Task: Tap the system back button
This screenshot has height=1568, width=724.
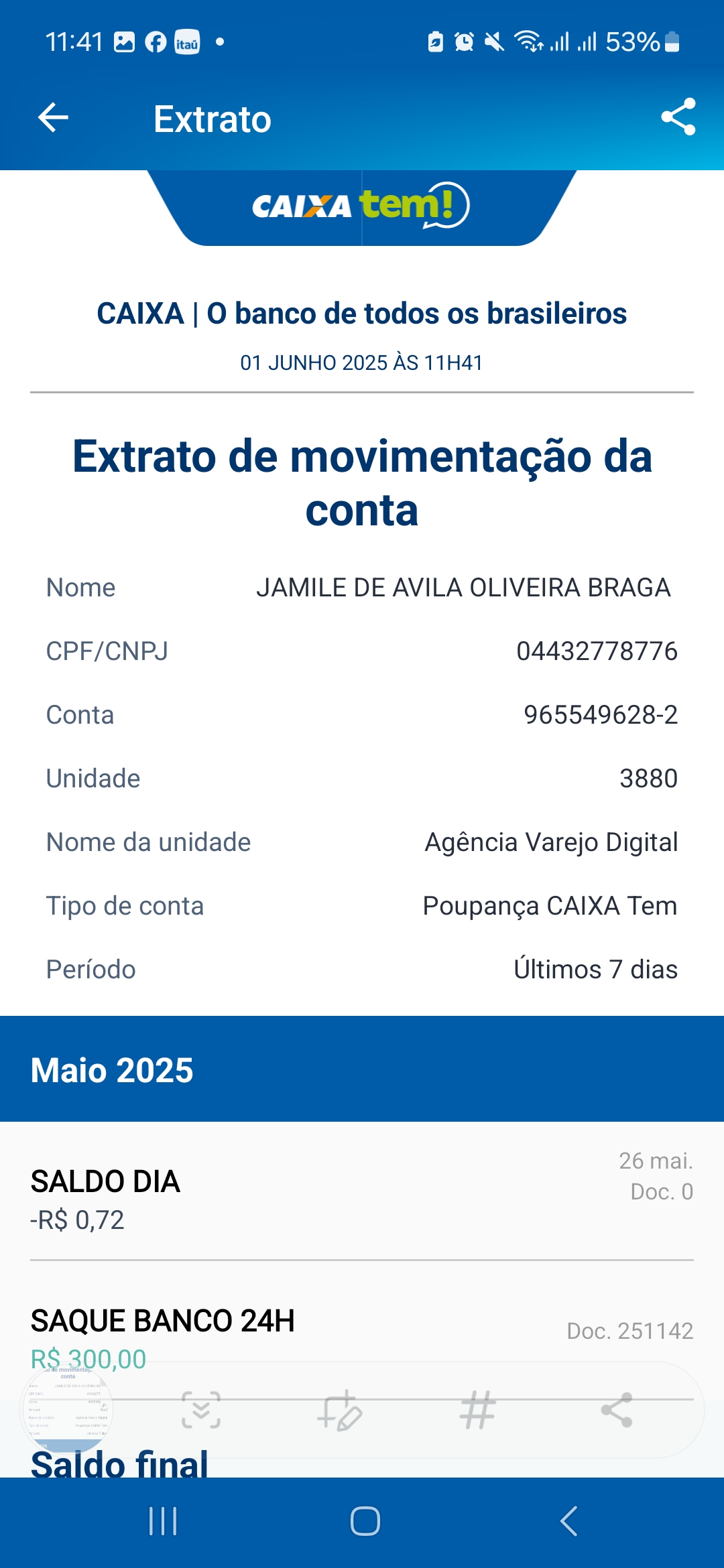Action: [x=568, y=1521]
